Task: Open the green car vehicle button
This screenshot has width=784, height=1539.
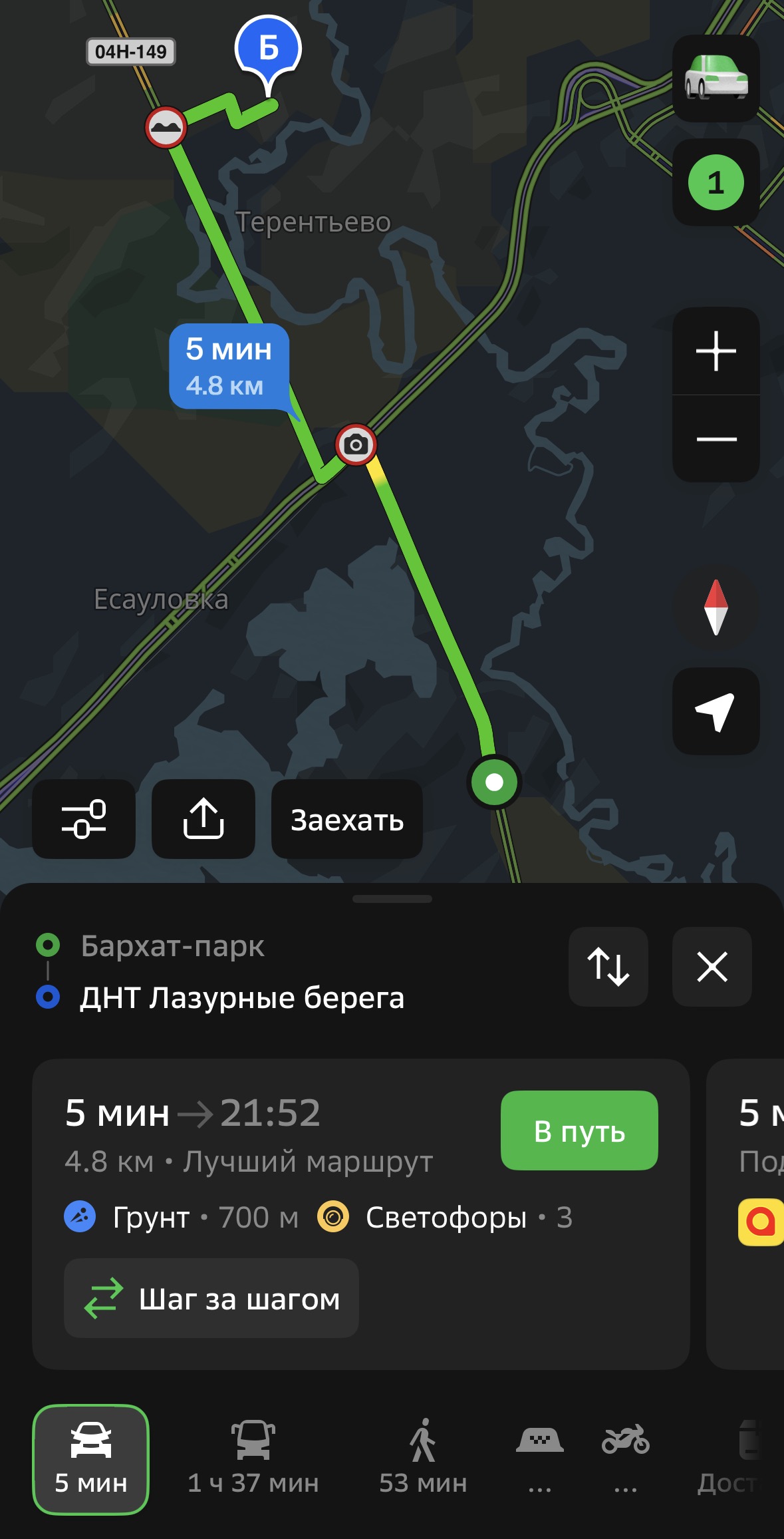Action: (716, 79)
